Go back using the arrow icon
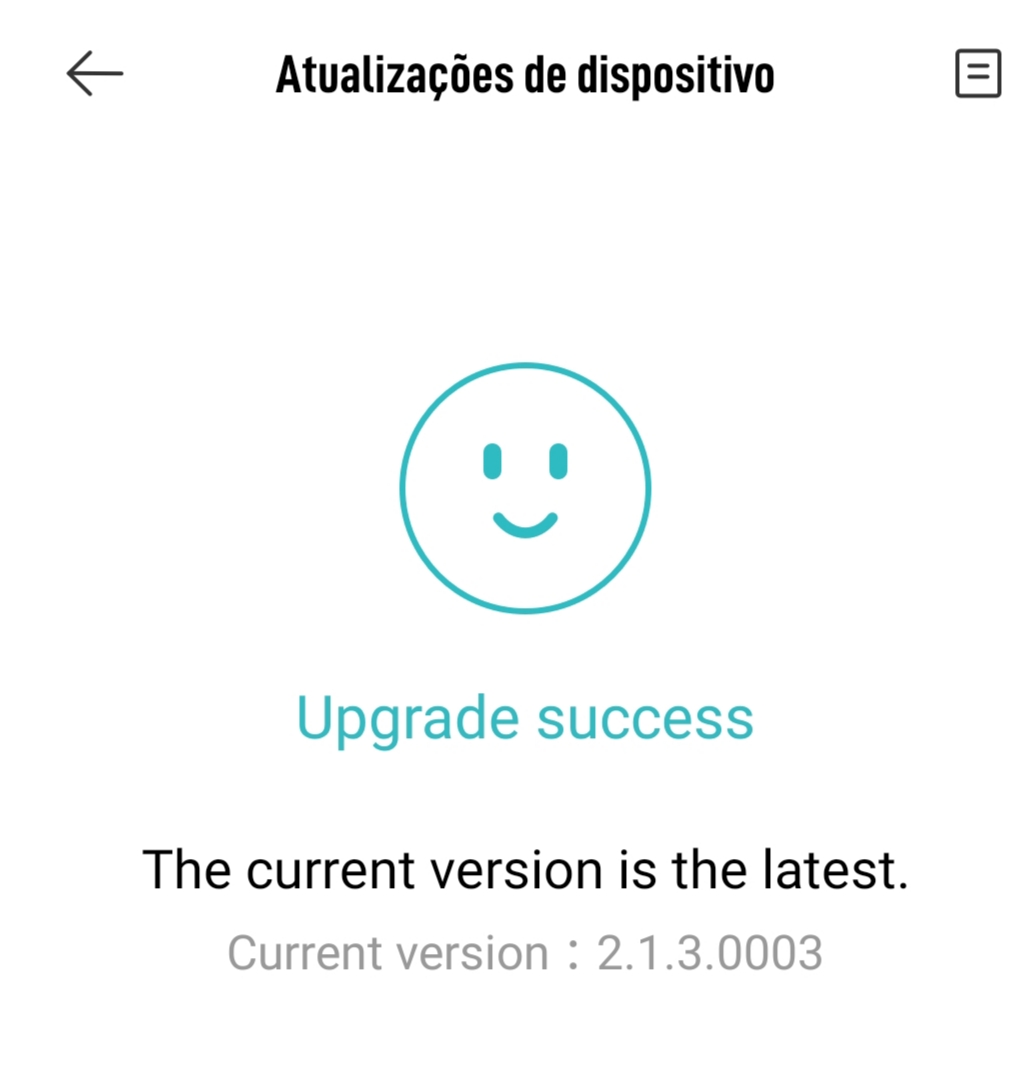Viewport: 1036px width, 1084px height. pos(94,74)
